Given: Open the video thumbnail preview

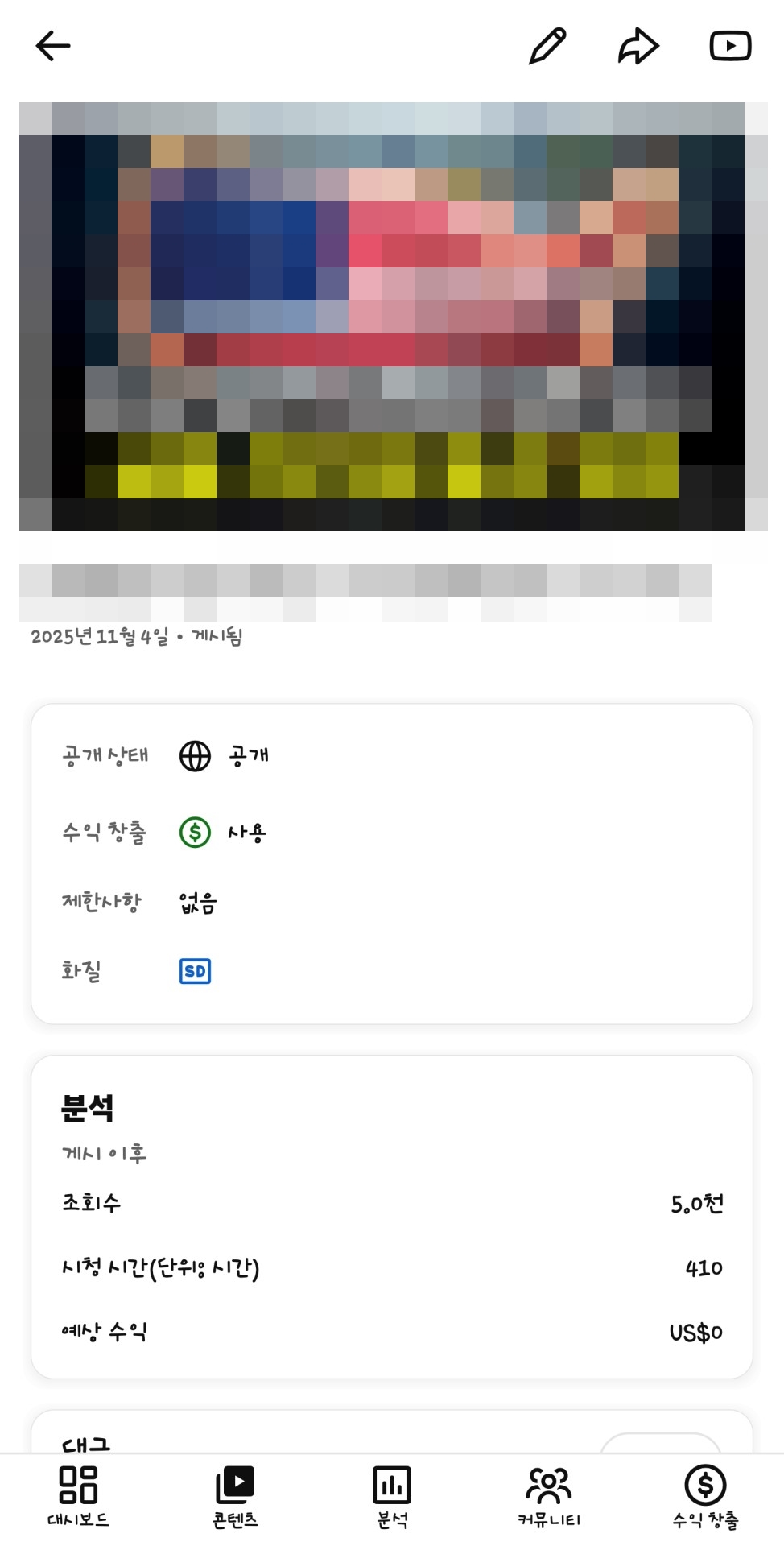Looking at the screenshot, I should 393,316.
